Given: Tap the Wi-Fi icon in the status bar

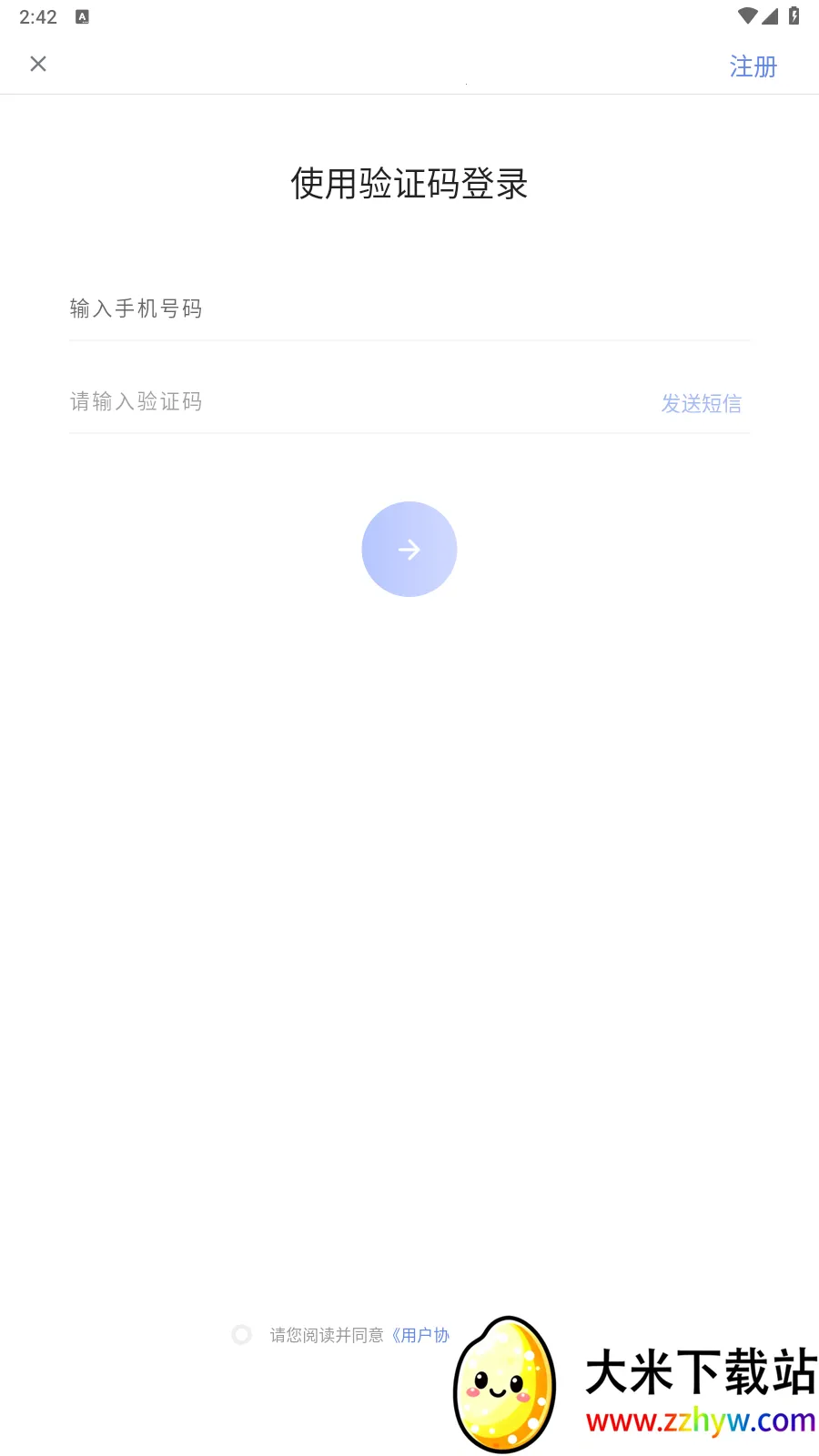Looking at the screenshot, I should (749, 15).
